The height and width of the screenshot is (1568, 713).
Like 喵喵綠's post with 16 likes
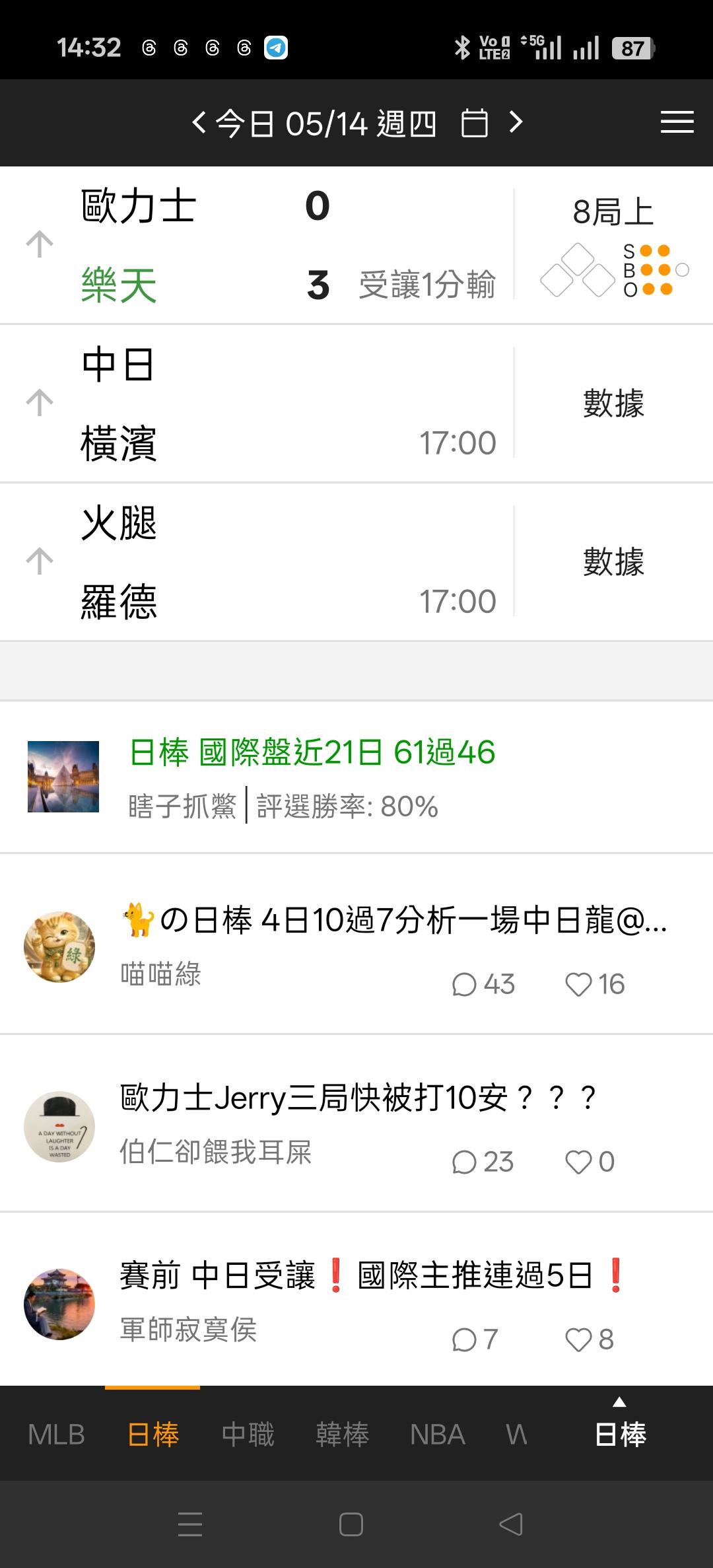(x=595, y=984)
